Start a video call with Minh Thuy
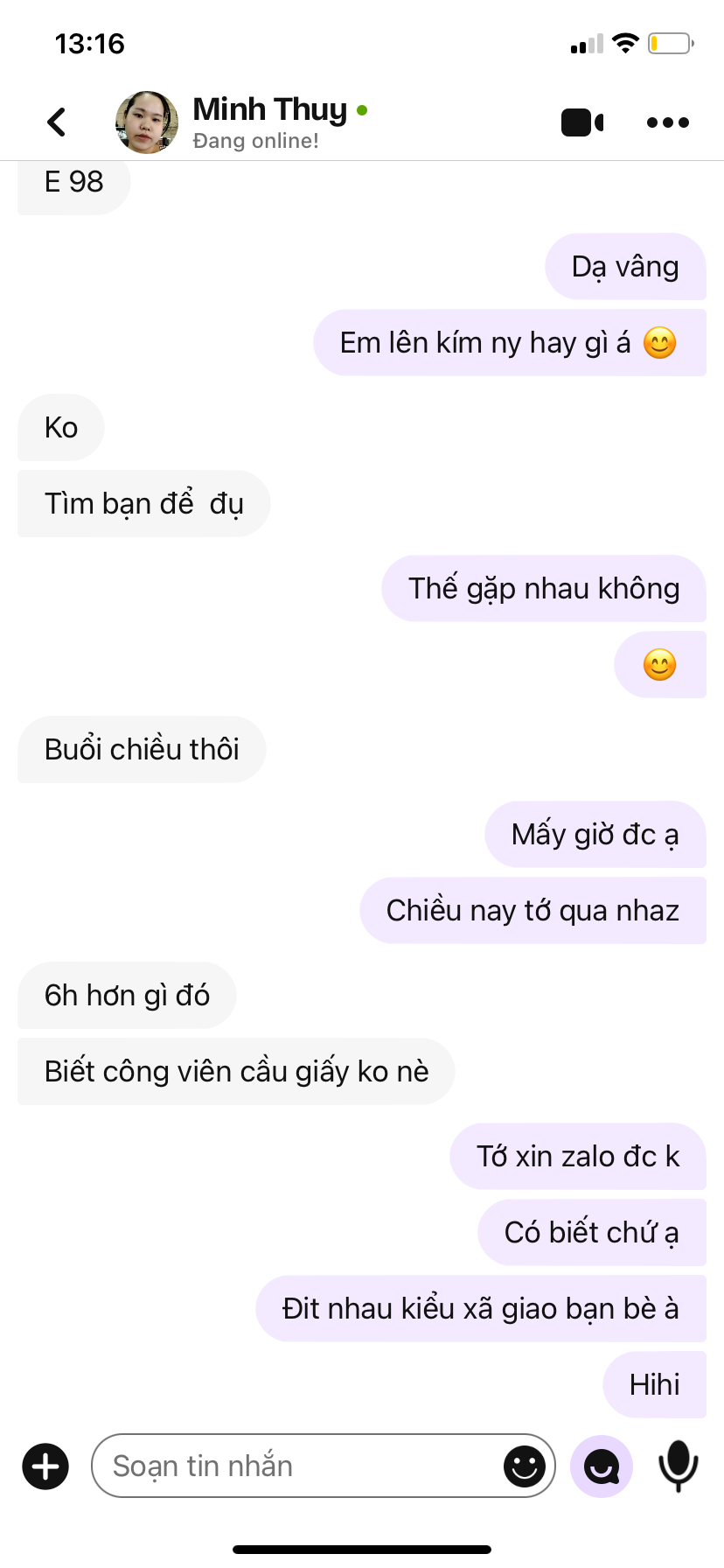Viewport: 724px width, 1568px height. [582, 122]
